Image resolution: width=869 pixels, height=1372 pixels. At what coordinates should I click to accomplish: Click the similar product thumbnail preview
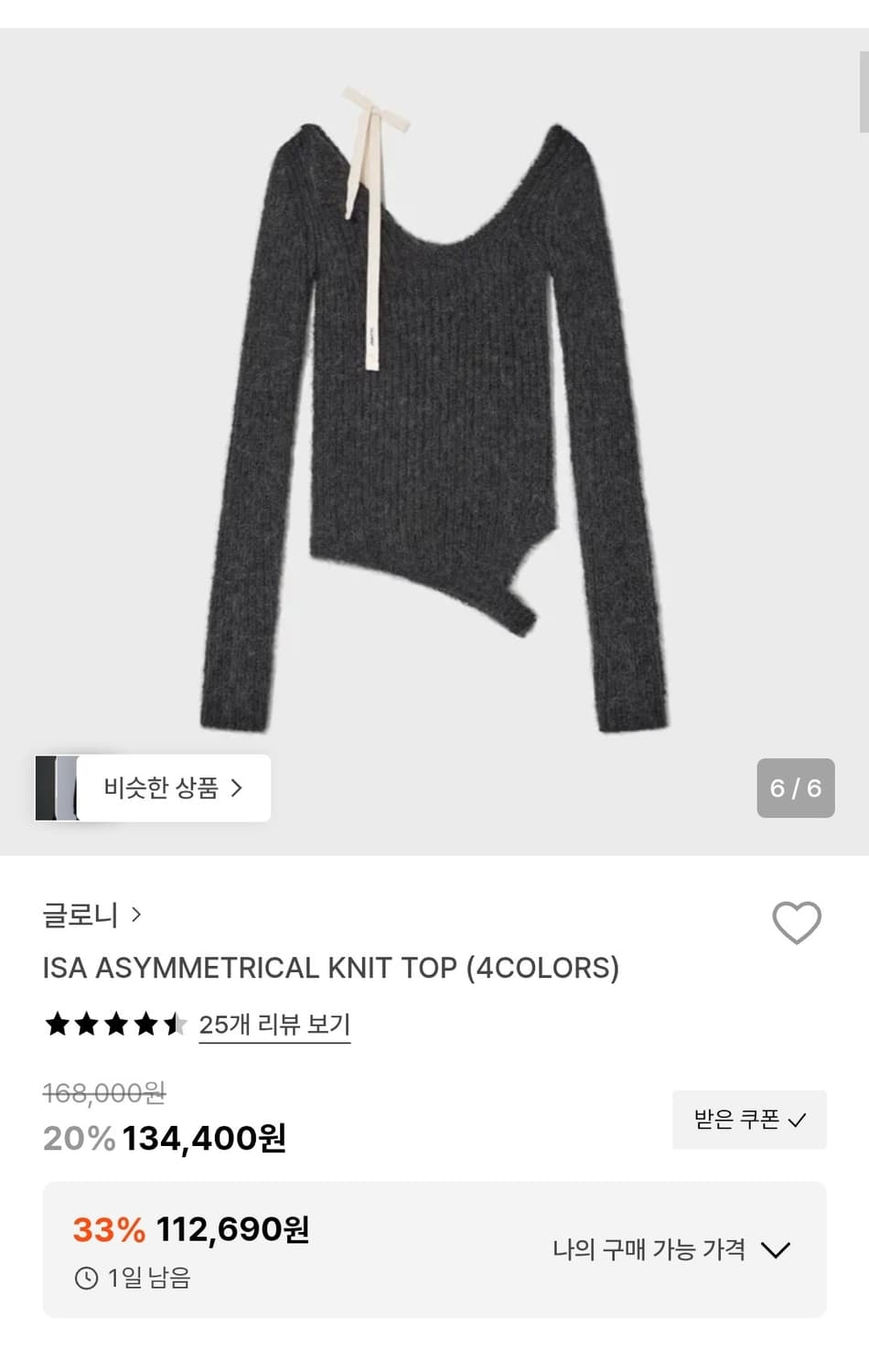point(57,788)
